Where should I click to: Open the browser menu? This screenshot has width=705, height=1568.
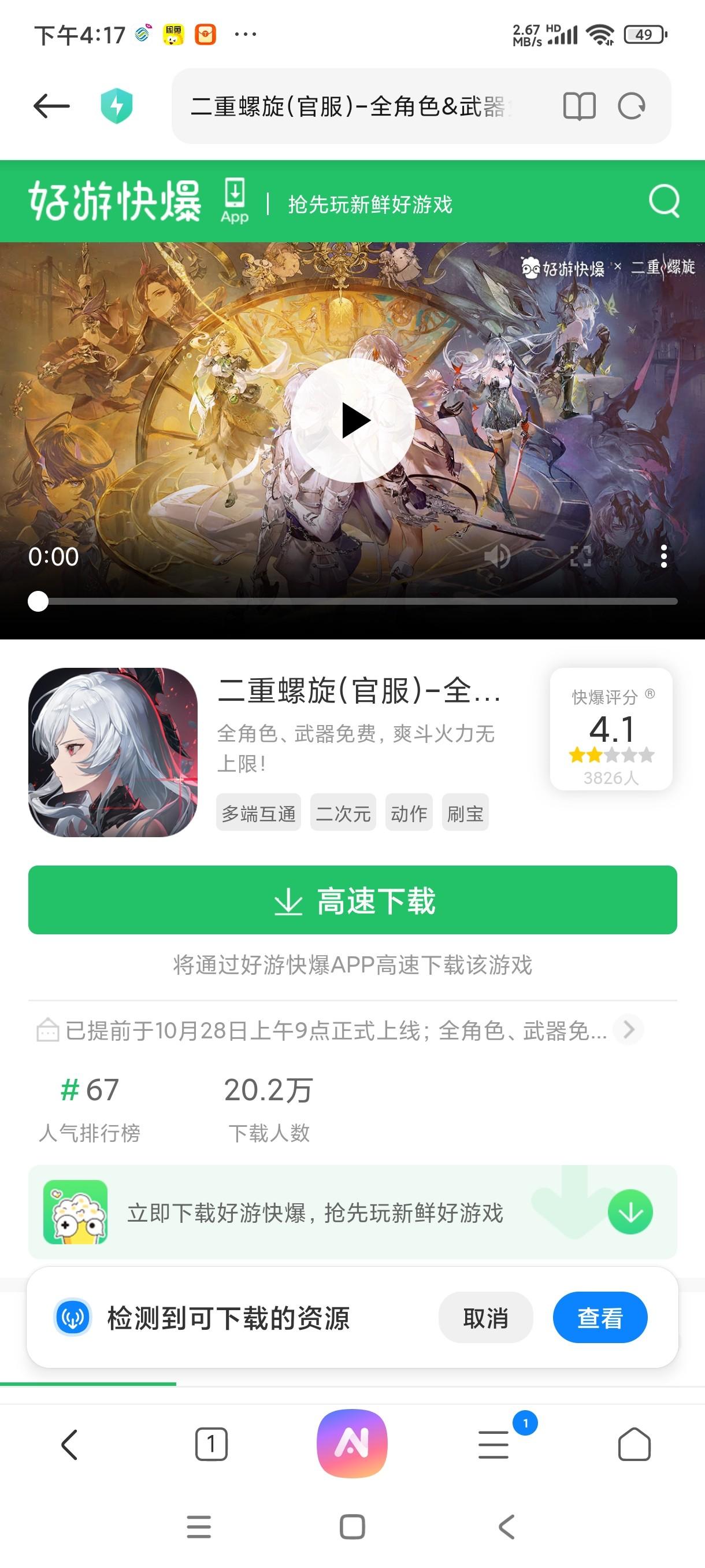tap(493, 1444)
